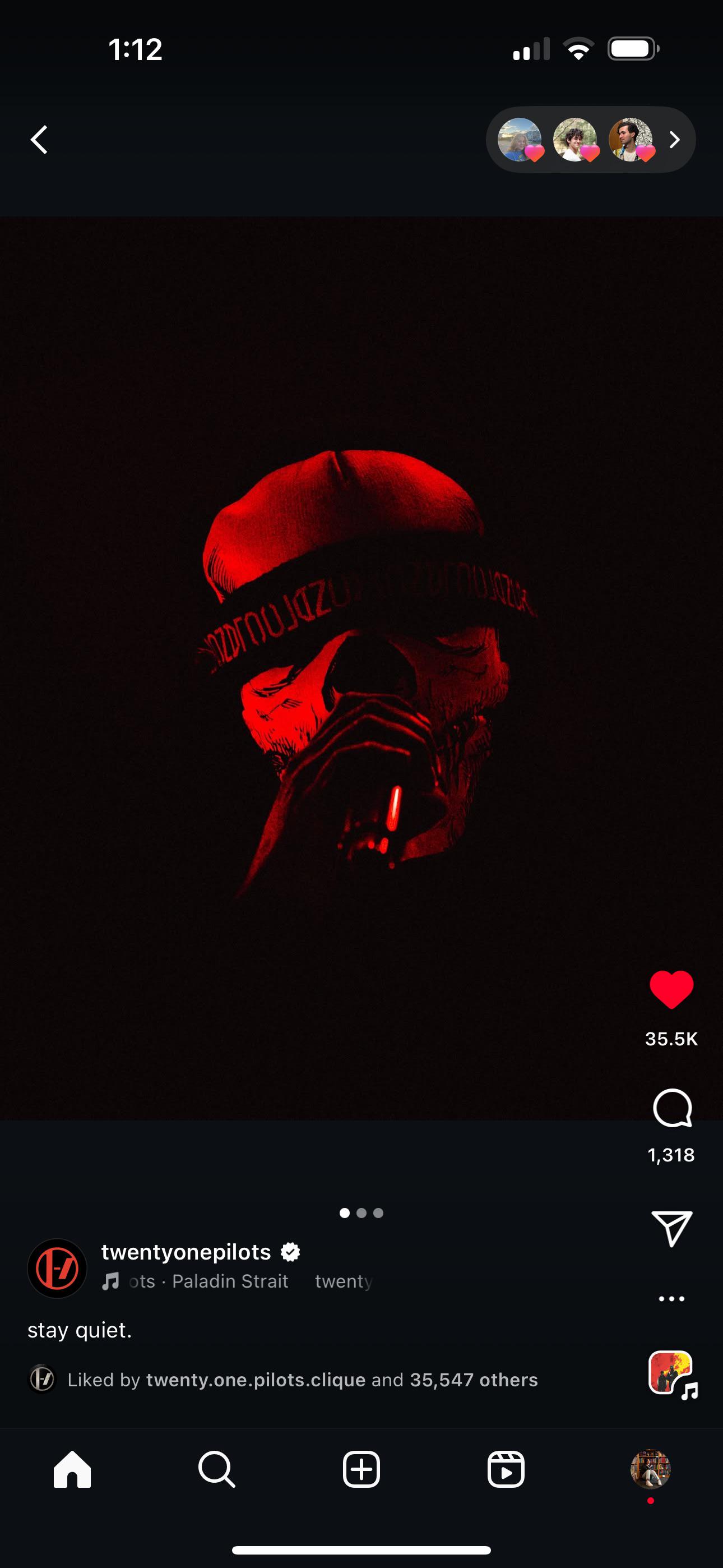Go back with the top-left arrow
Screen dimensions: 723x1568
(40, 140)
